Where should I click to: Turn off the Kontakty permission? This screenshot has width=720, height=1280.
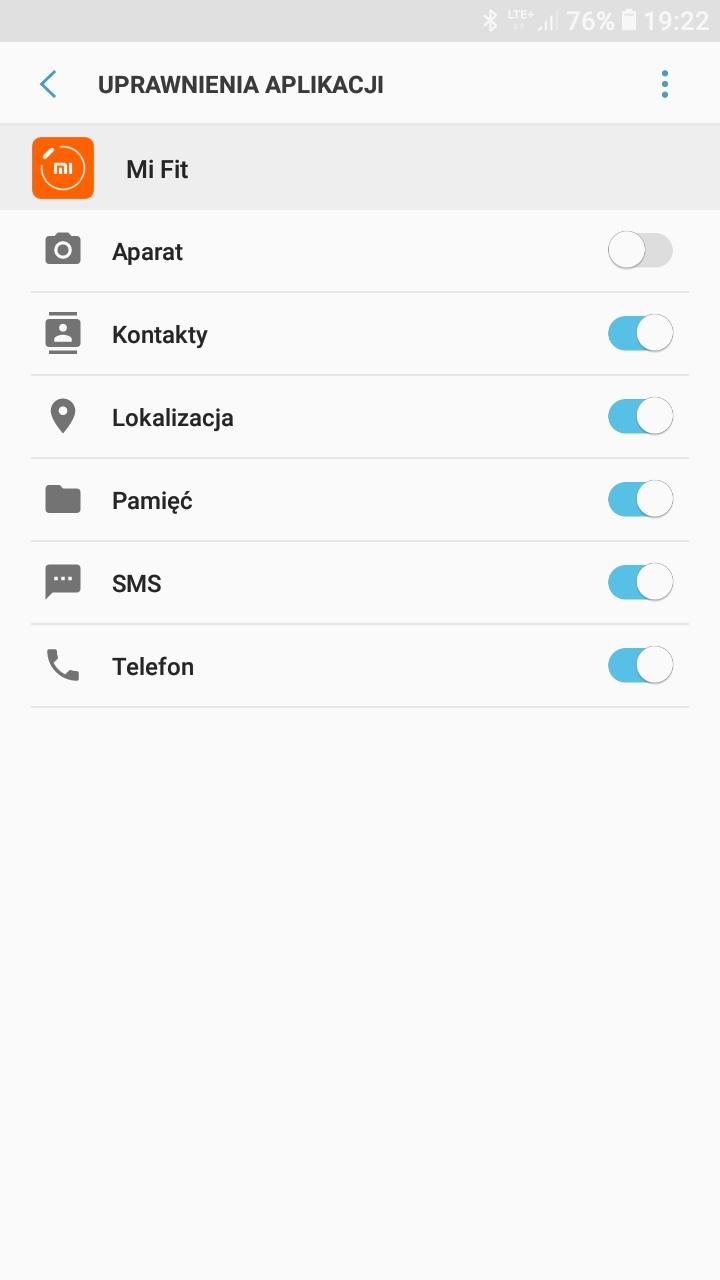[x=640, y=333]
